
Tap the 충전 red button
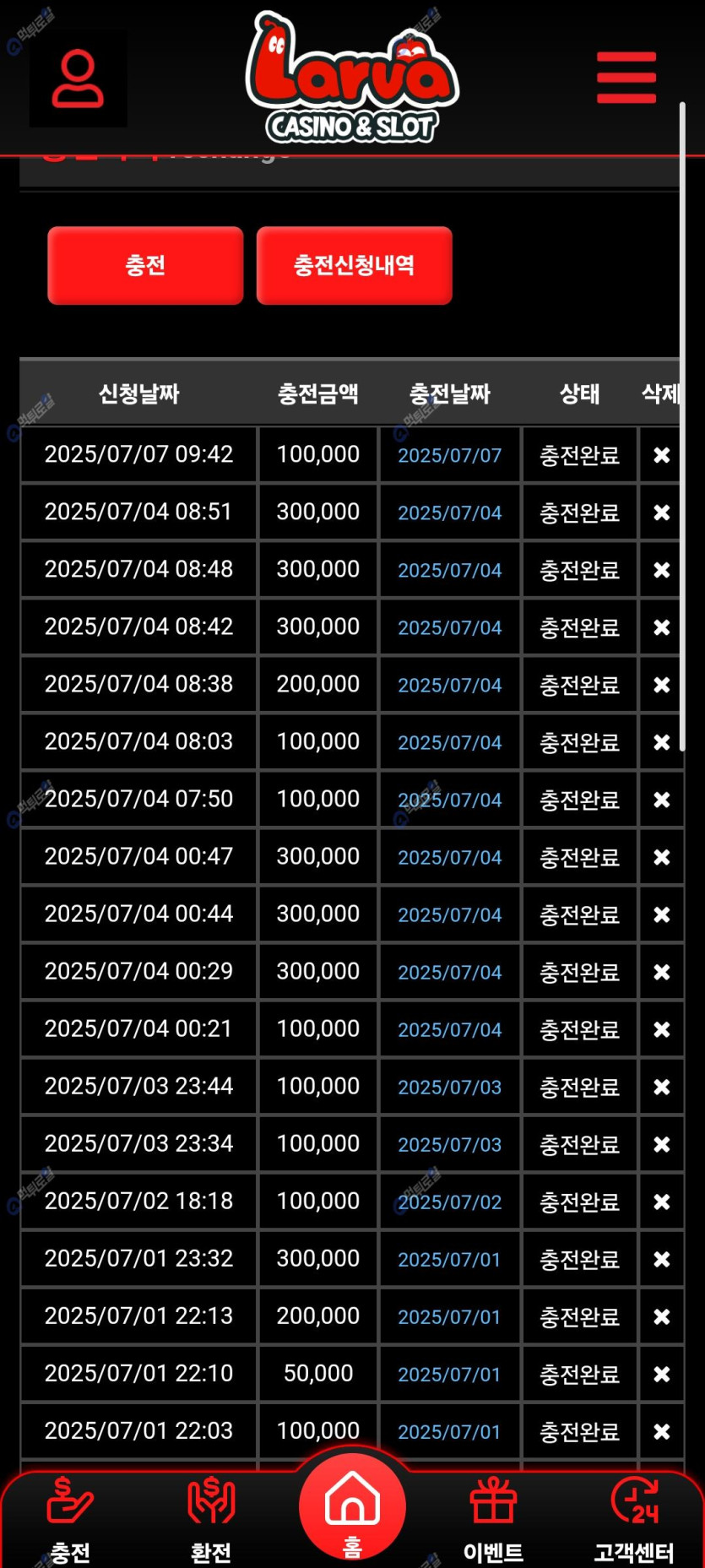[x=145, y=265]
